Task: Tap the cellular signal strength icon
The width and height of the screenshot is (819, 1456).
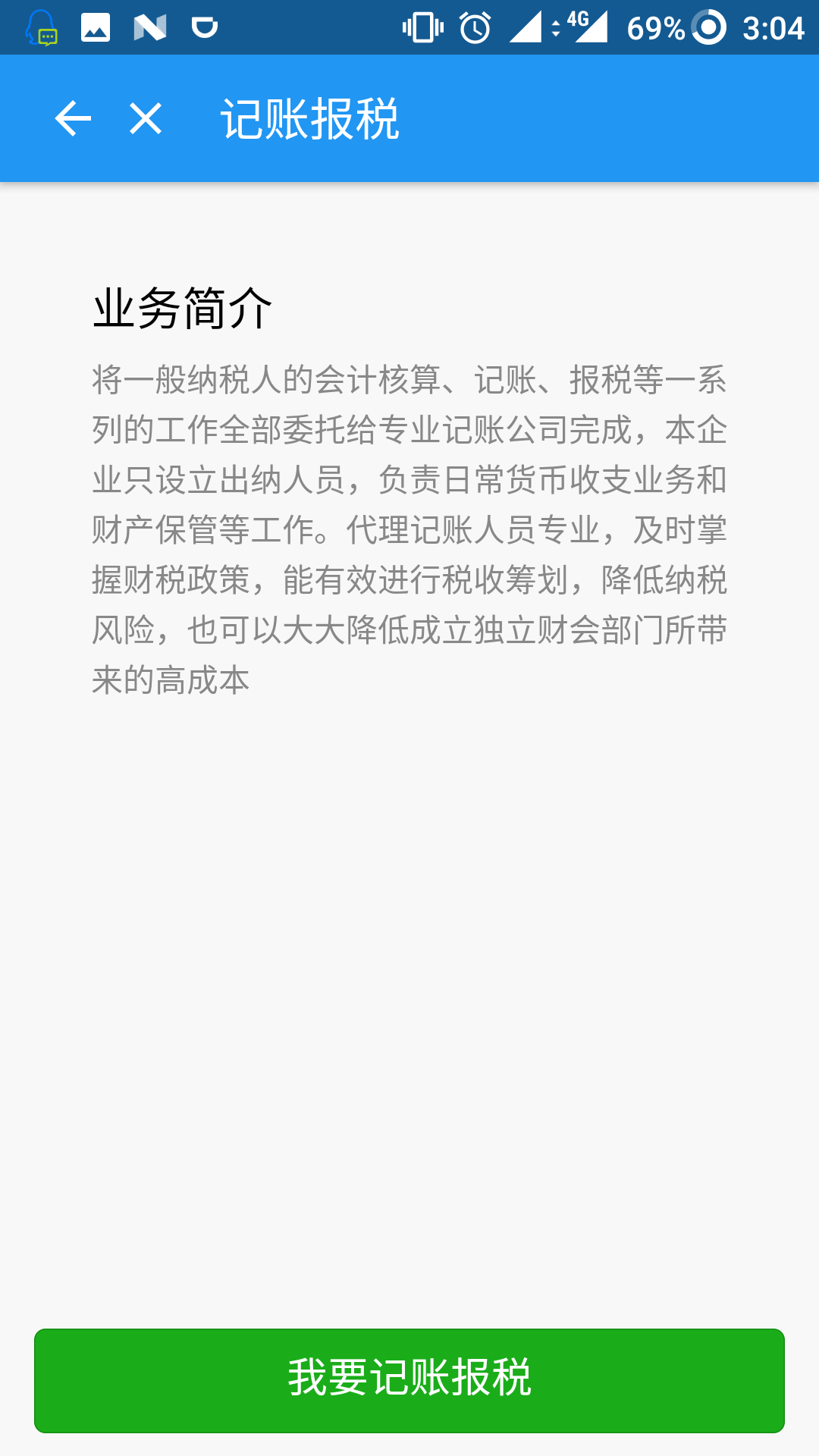Action: click(526, 27)
